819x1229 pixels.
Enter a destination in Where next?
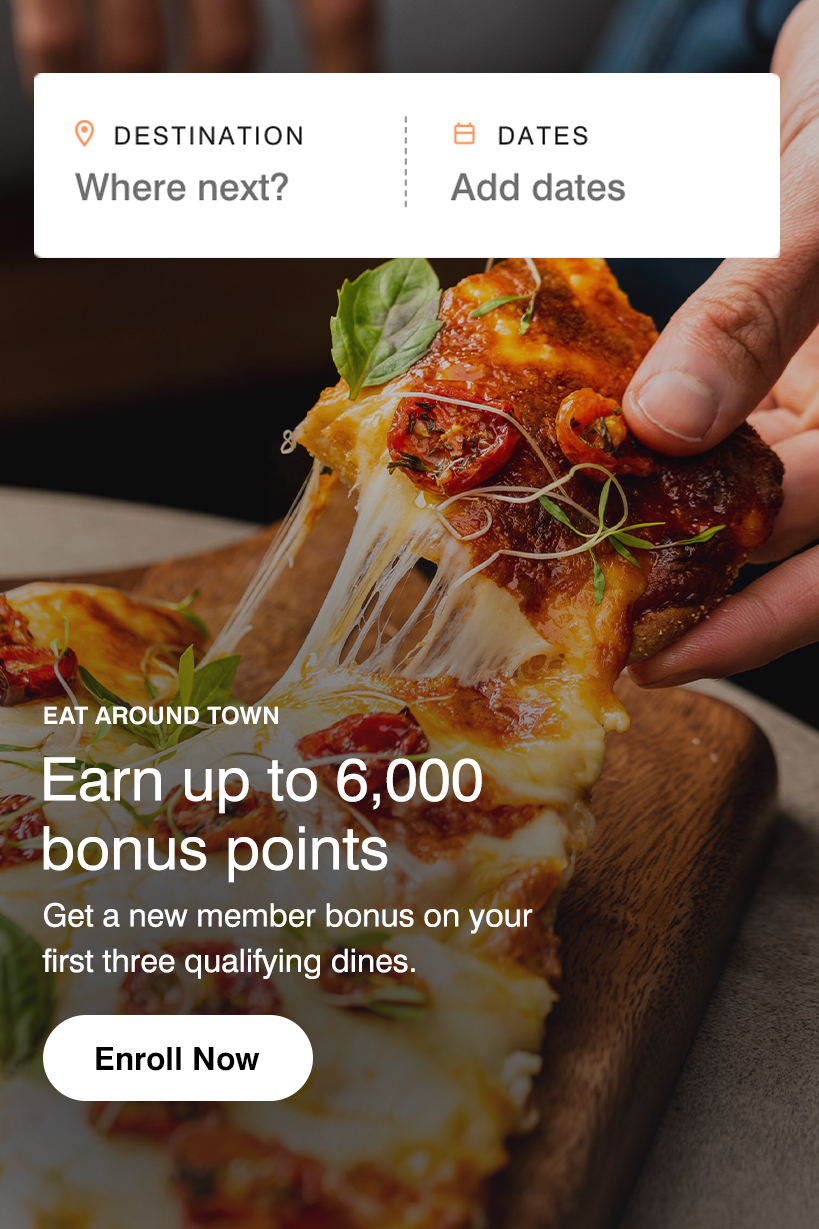182,187
